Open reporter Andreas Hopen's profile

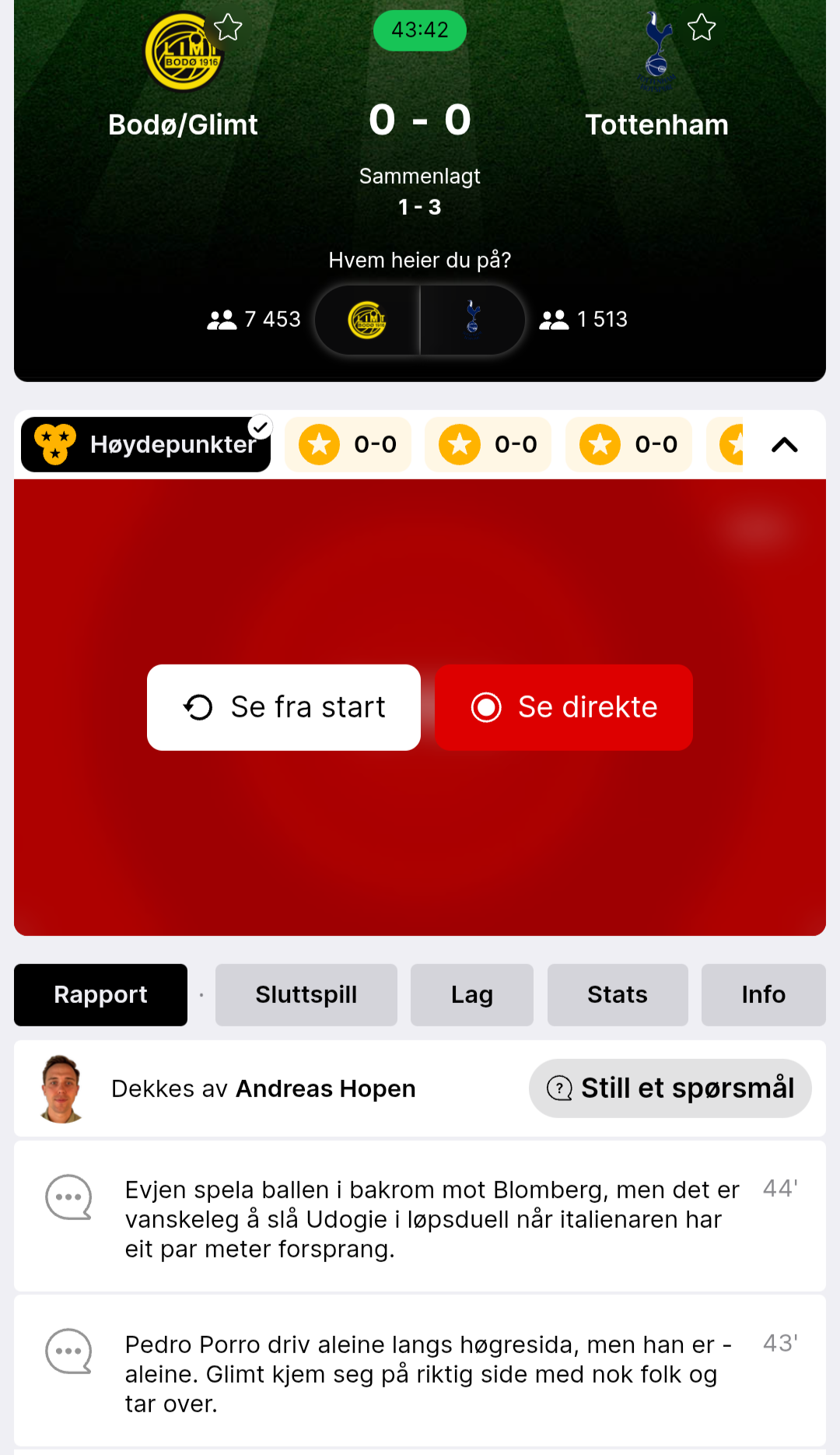tap(326, 1089)
